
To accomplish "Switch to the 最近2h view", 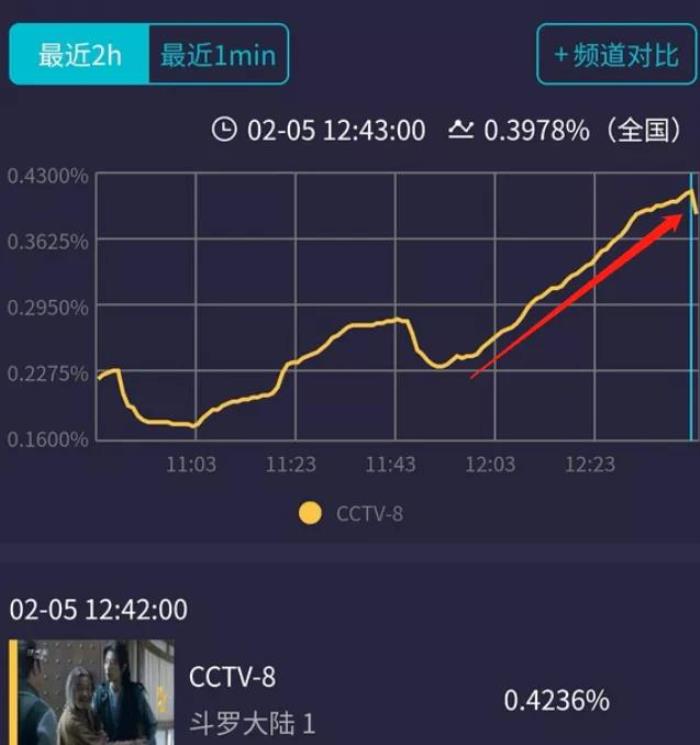I will coord(79,55).
